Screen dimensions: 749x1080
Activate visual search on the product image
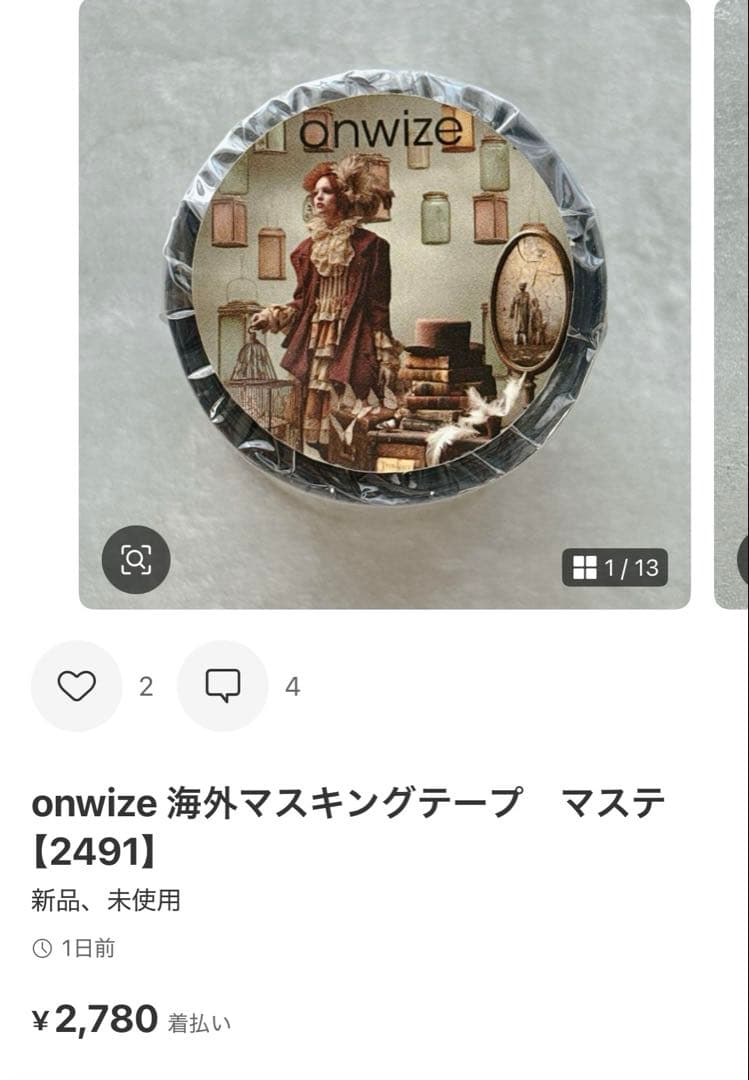pos(138,556)
